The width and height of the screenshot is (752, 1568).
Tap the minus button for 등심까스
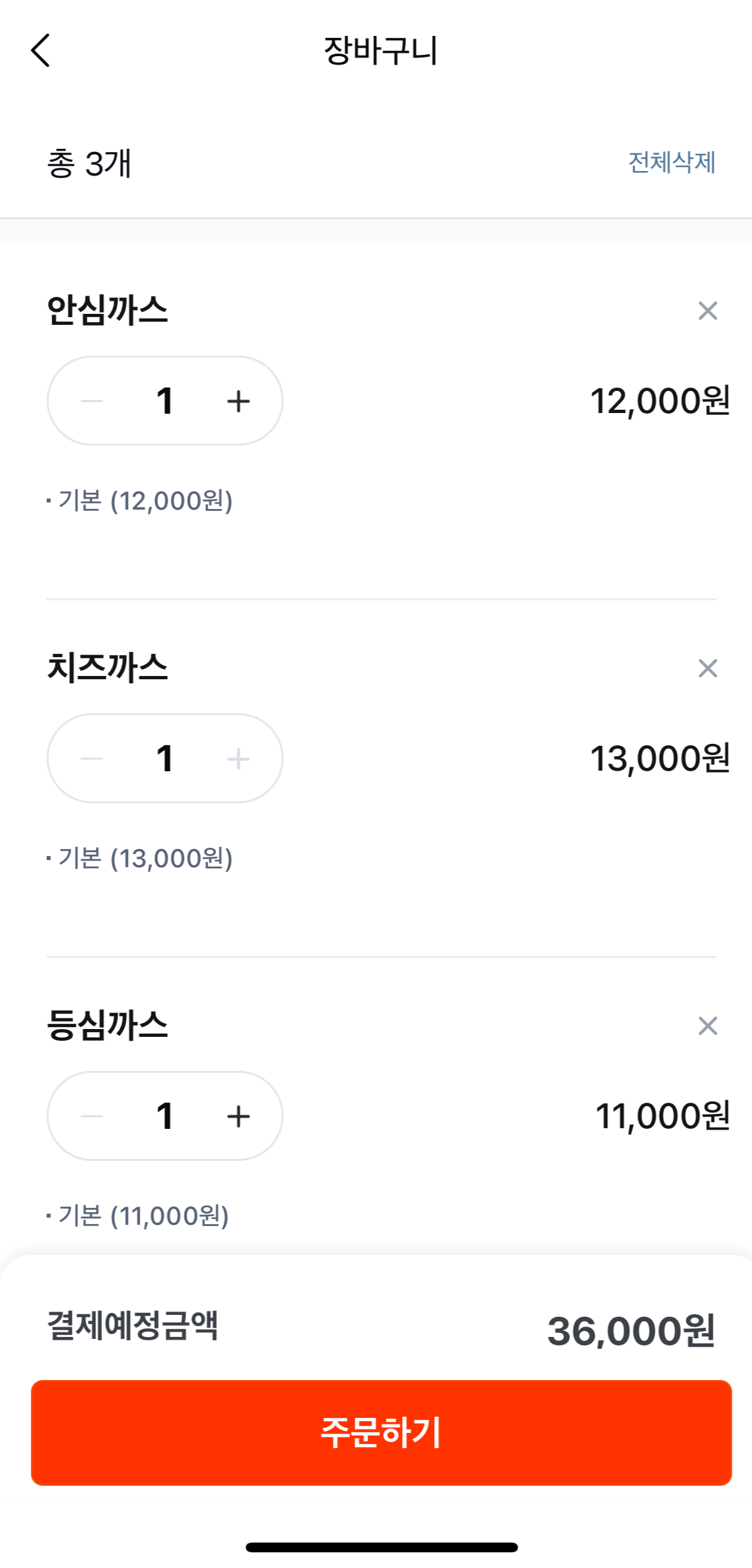click(92, 1116)
